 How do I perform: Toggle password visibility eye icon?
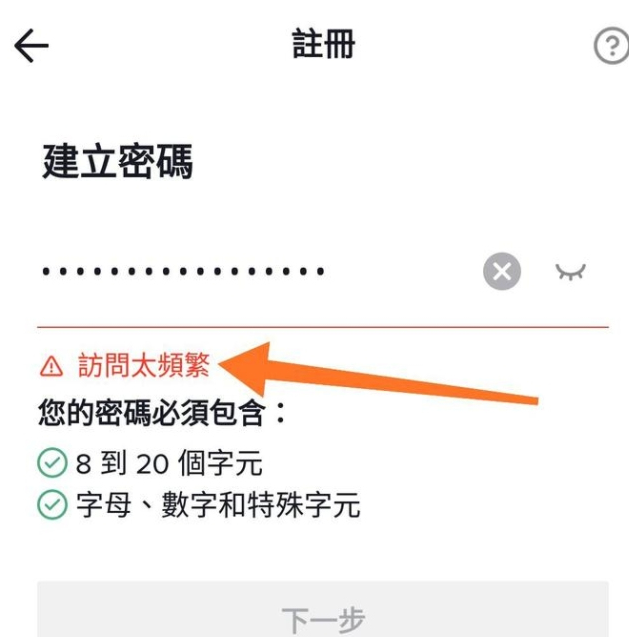(x=571, y=272)
